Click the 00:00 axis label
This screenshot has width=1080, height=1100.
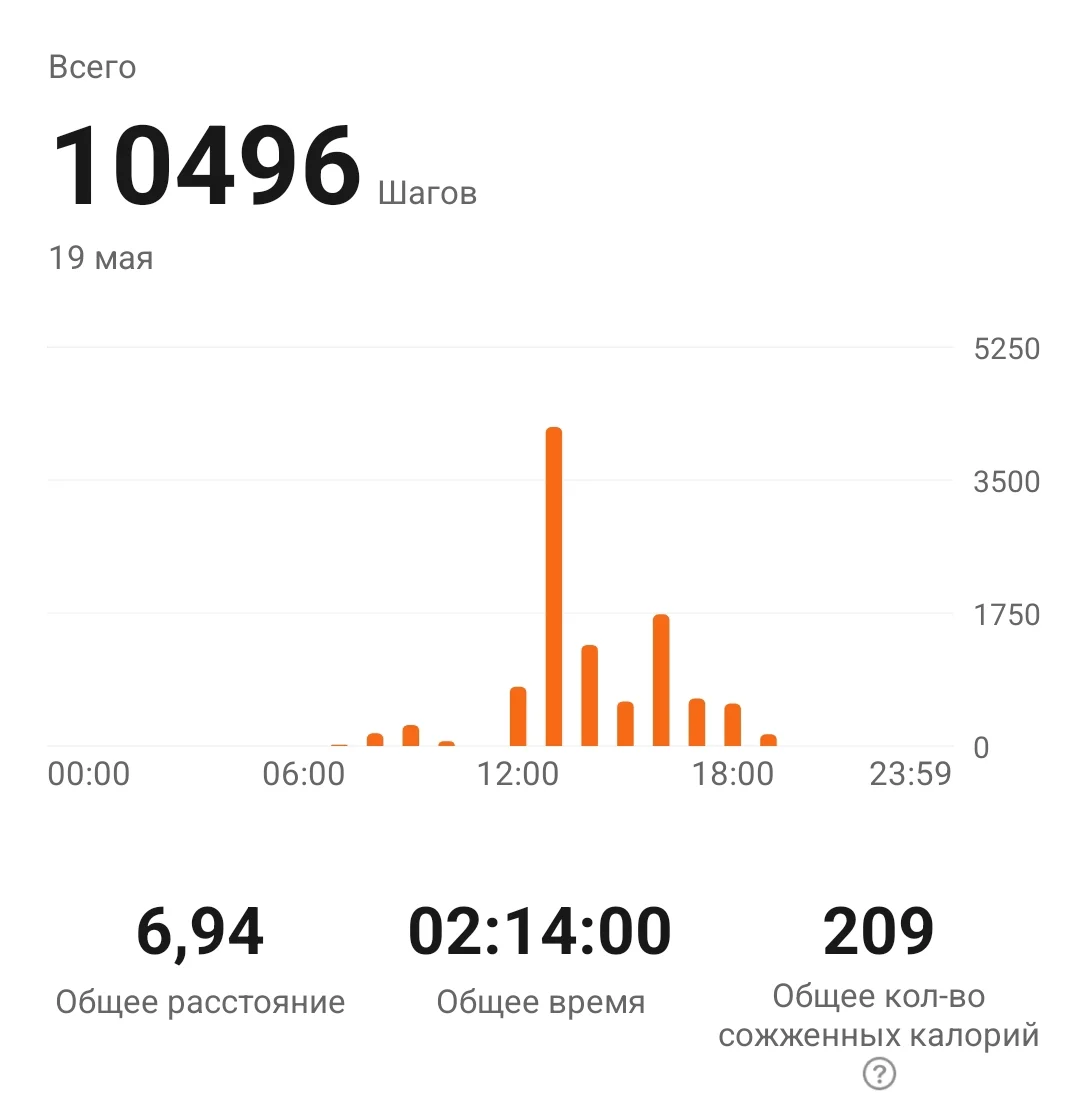coord(90,772)
